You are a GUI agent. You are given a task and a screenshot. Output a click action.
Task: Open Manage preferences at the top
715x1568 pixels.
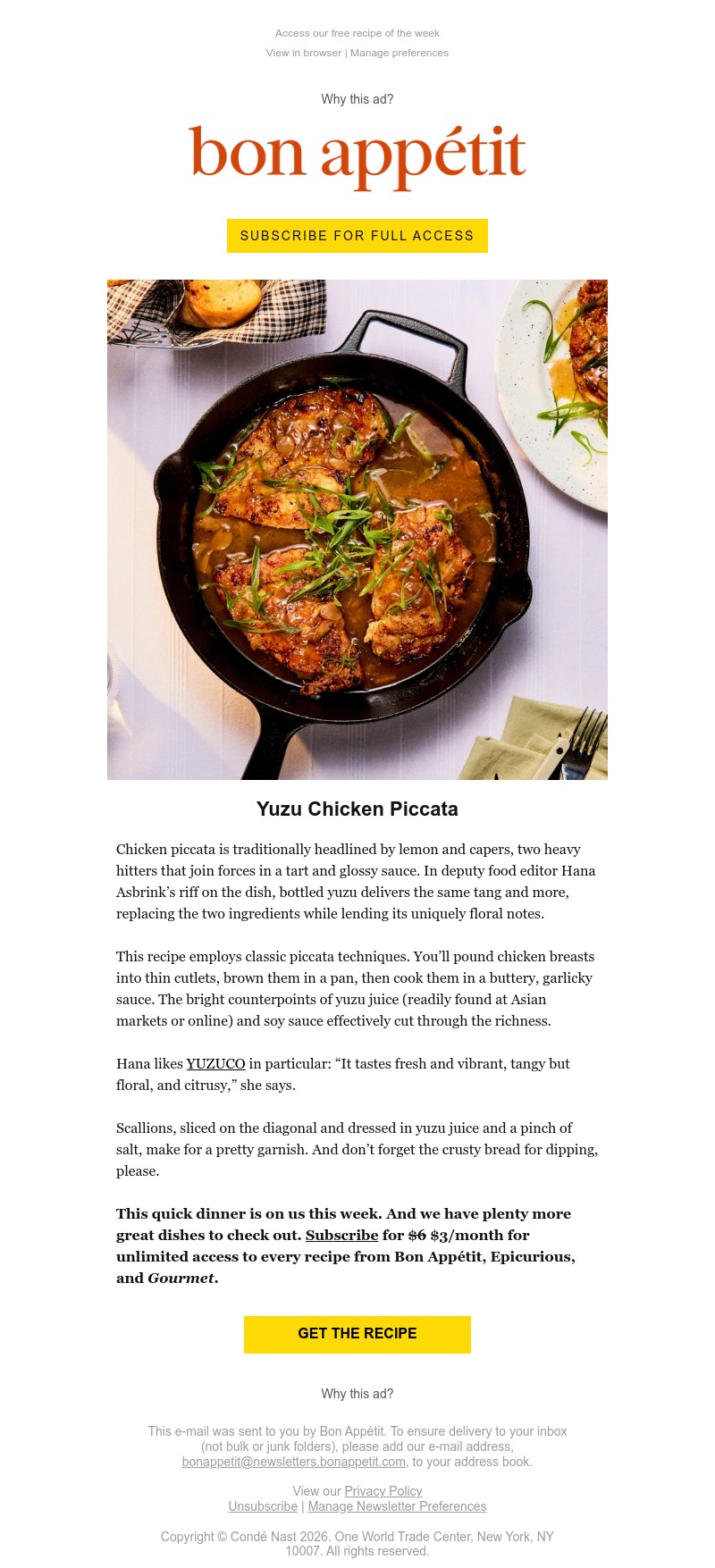[x=400, y=53]
